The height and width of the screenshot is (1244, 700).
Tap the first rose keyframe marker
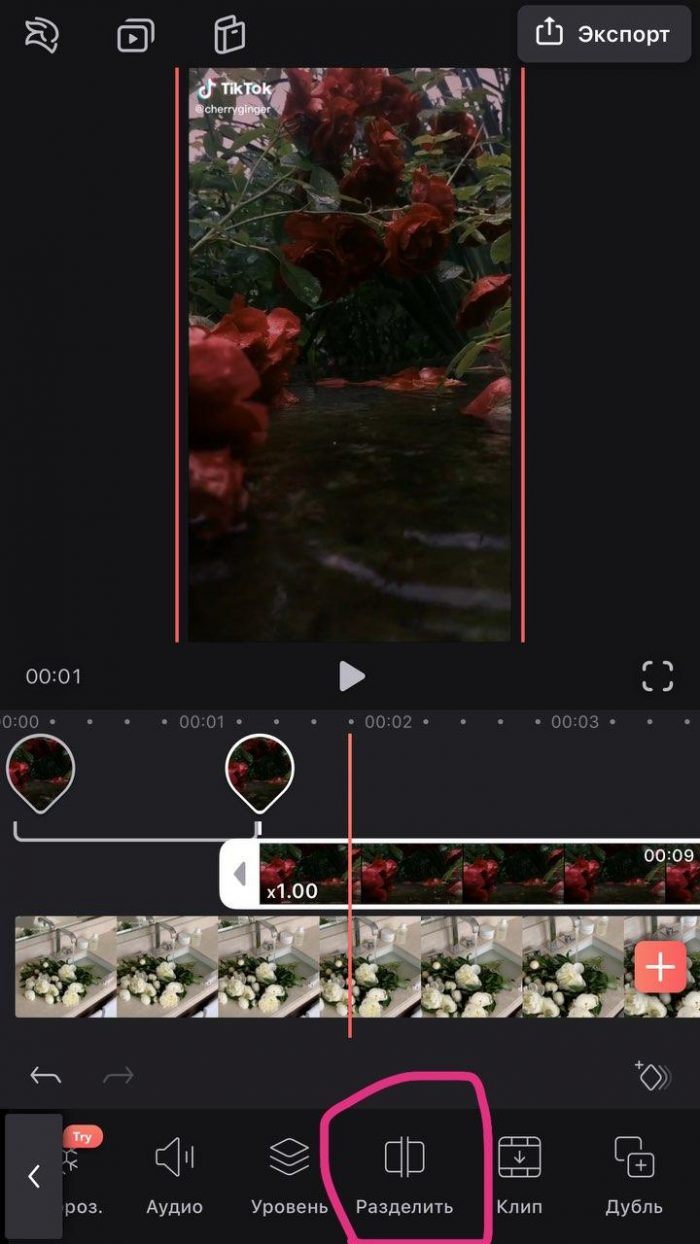[x=40, y=772]
